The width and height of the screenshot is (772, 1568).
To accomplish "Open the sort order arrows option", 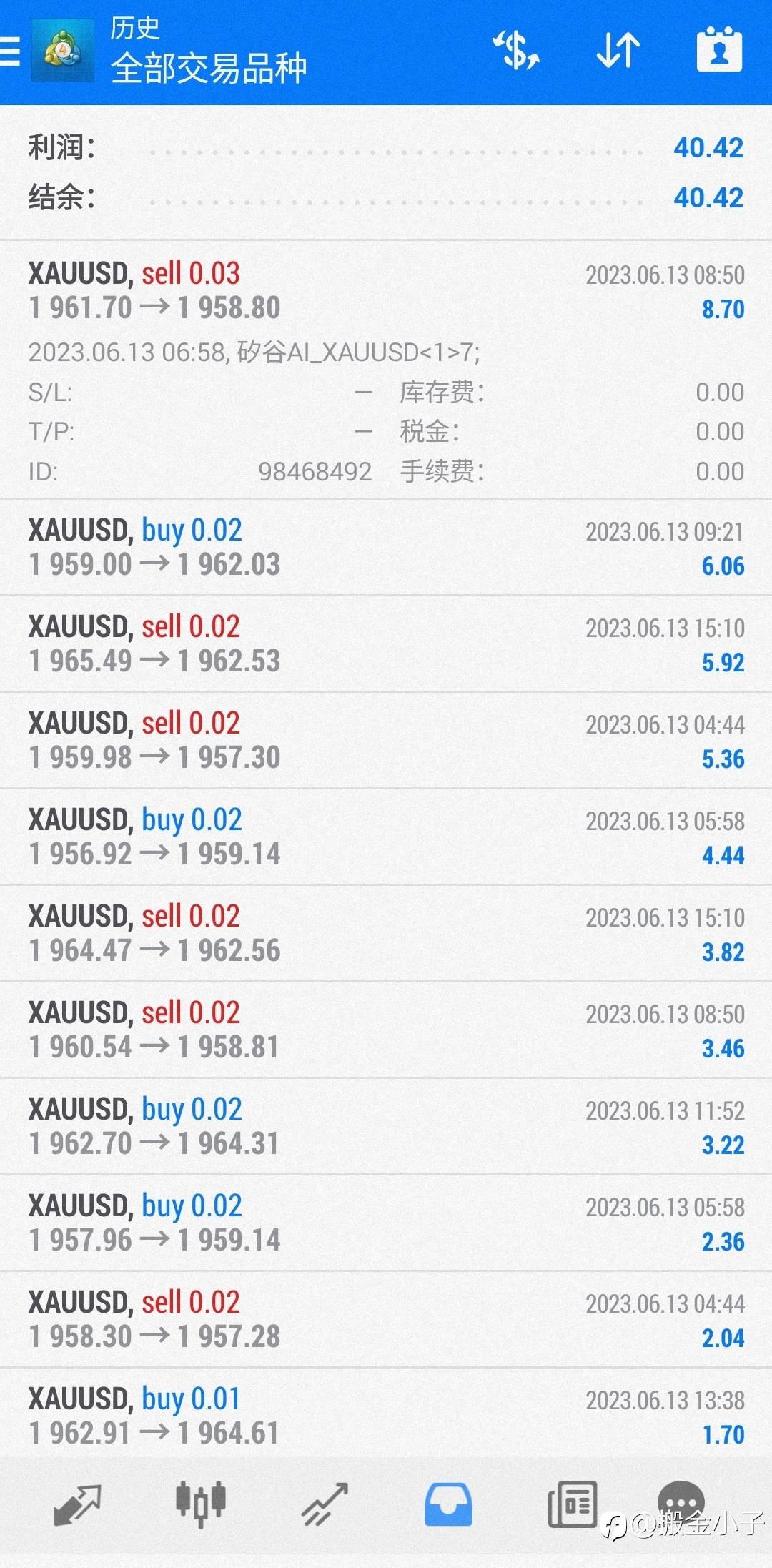I will pos(618,51).
